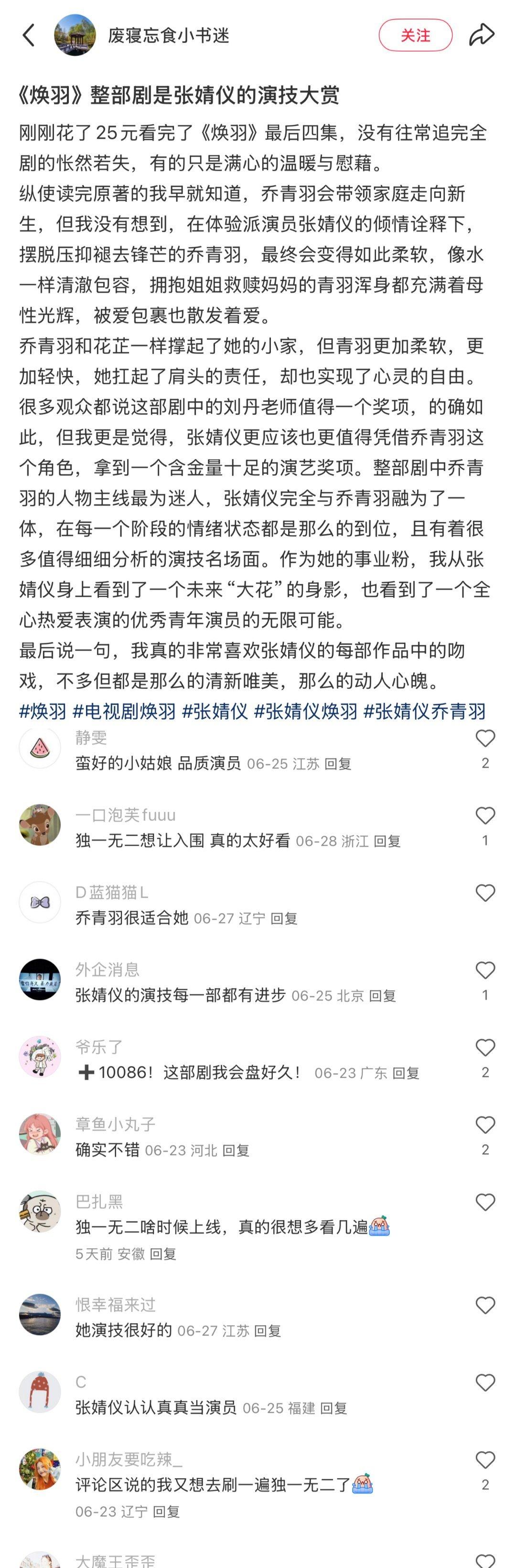Reply to 章鱼小丸子's comment
This screenshot has width=516, height=1568.
(236, 1150)
